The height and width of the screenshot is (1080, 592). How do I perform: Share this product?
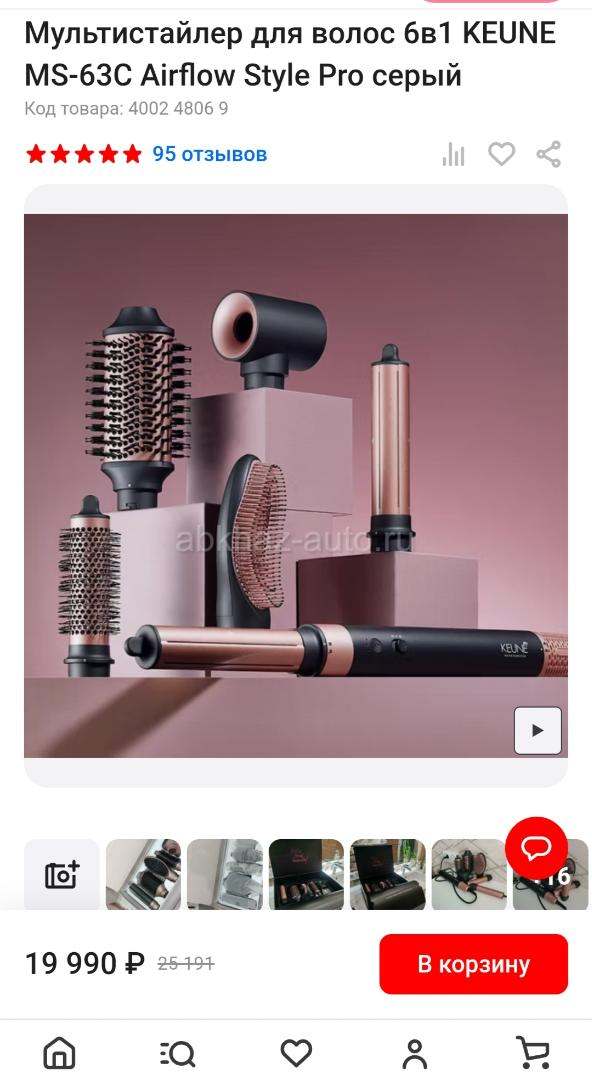[x=549, y=154]
